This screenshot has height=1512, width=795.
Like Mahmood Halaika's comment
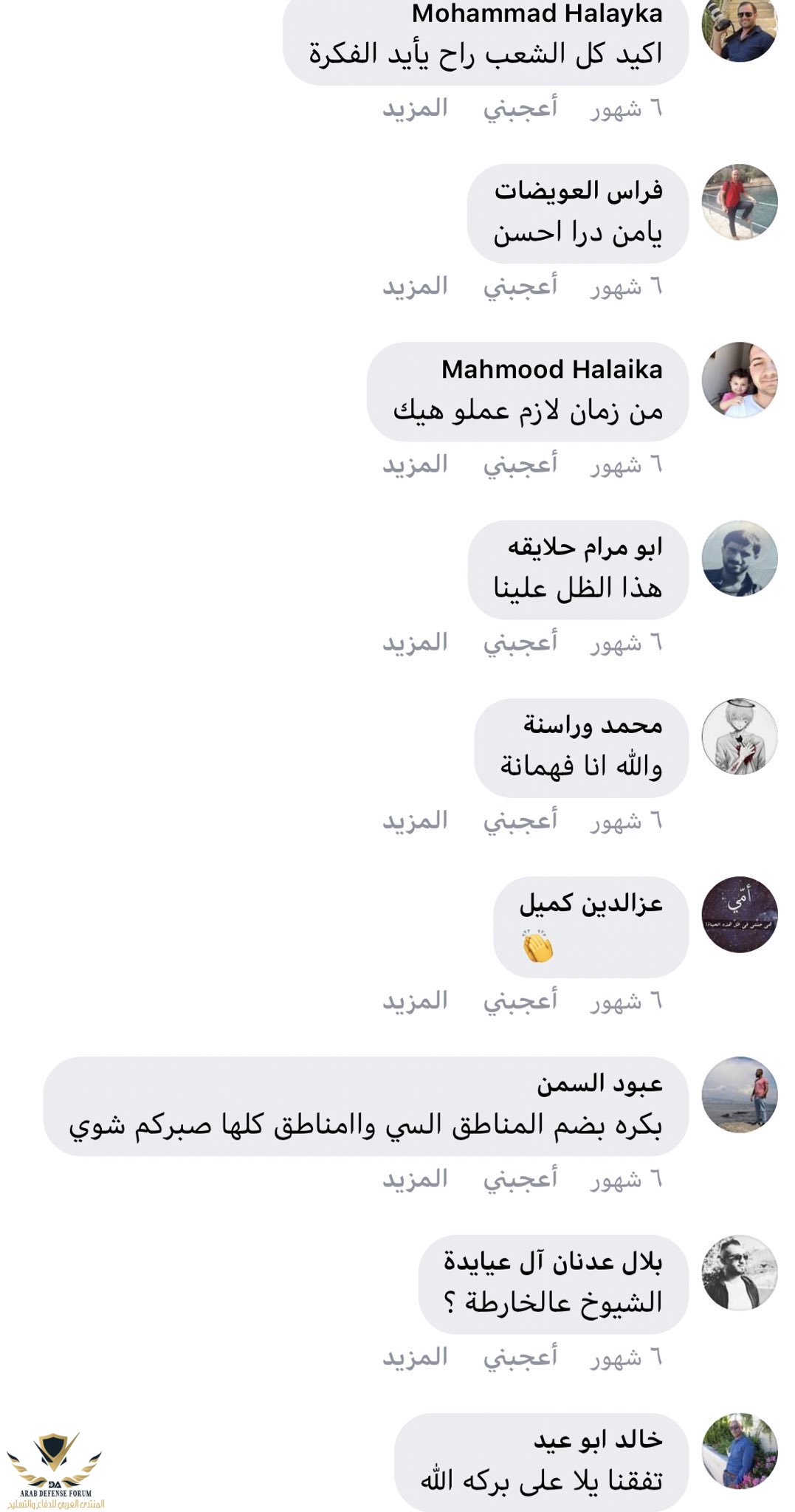[520, 465]
